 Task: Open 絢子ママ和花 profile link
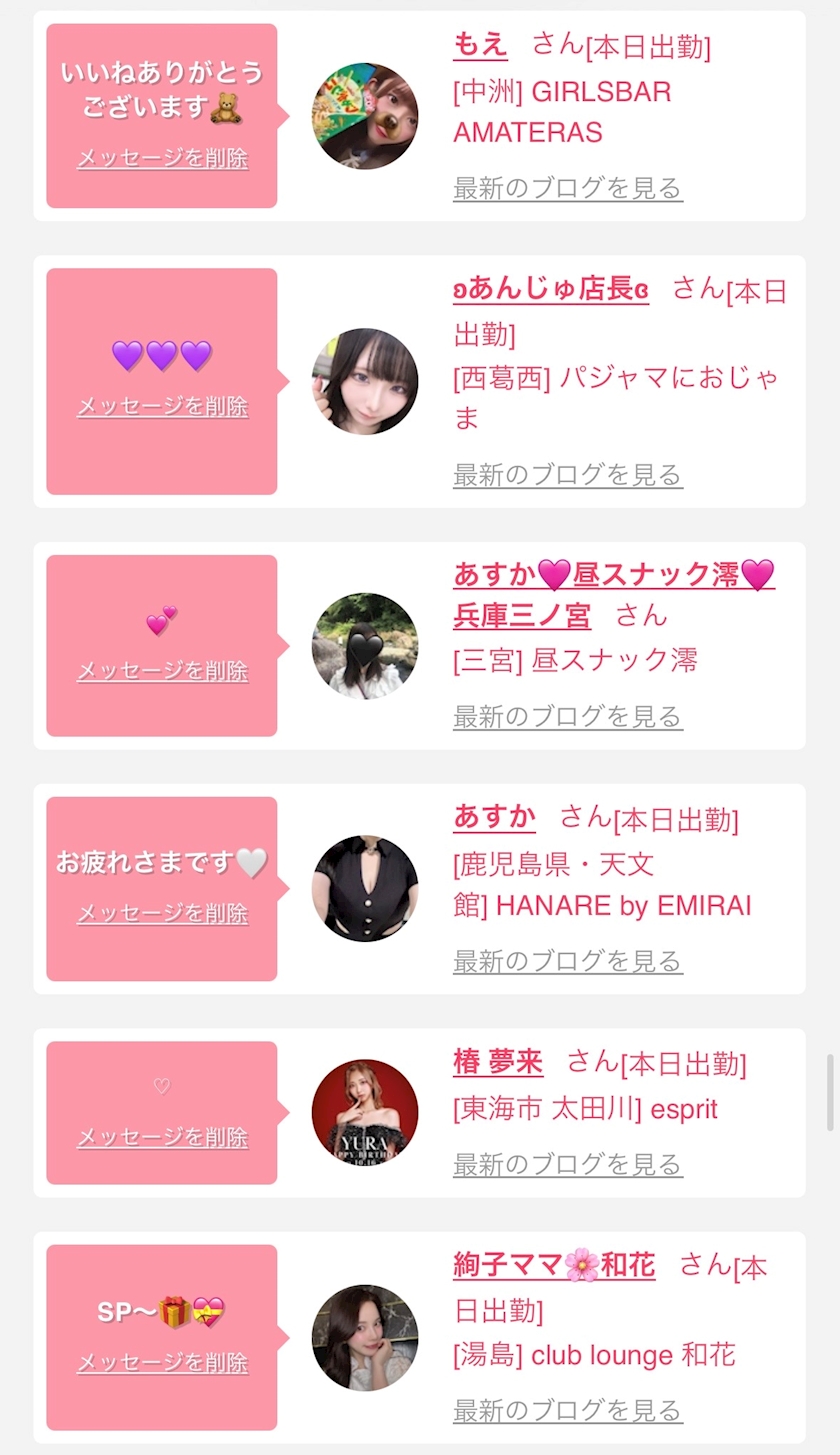coord(554,1266)
